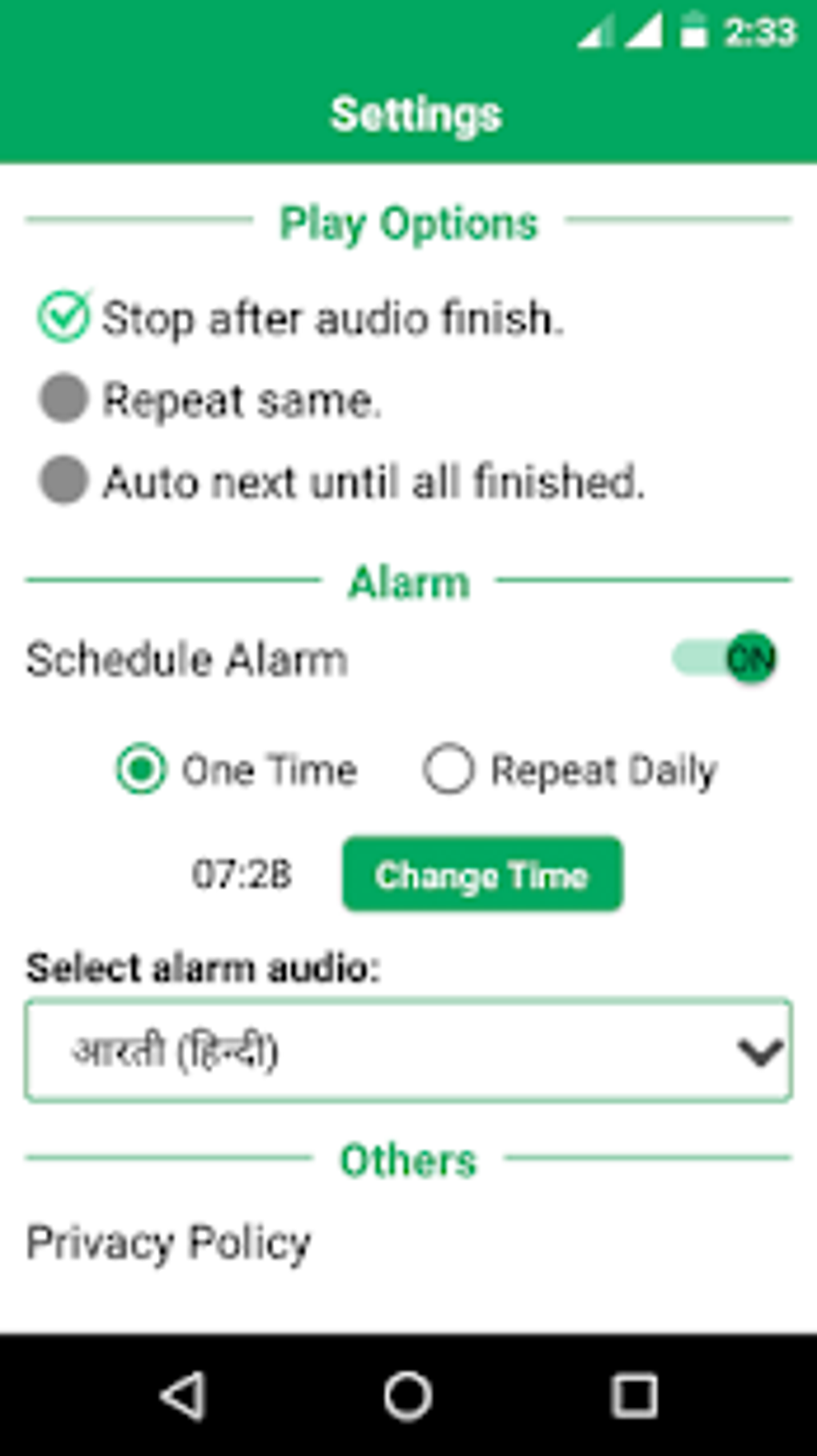Choose the 'Repeat same' play option
The image size is (817, 1456).
pos(63,398)
